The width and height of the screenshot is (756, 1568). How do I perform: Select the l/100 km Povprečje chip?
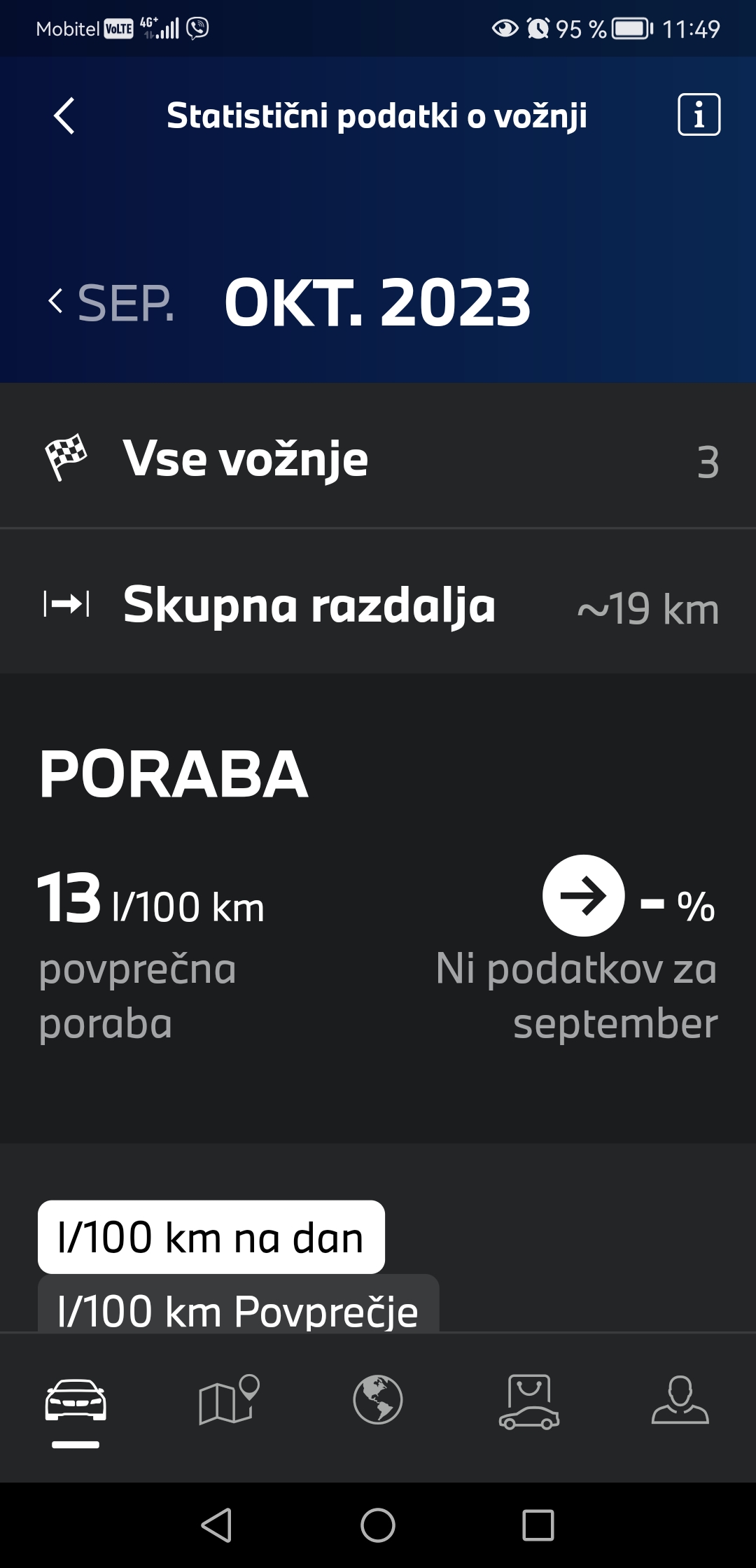click(238, 1305)
